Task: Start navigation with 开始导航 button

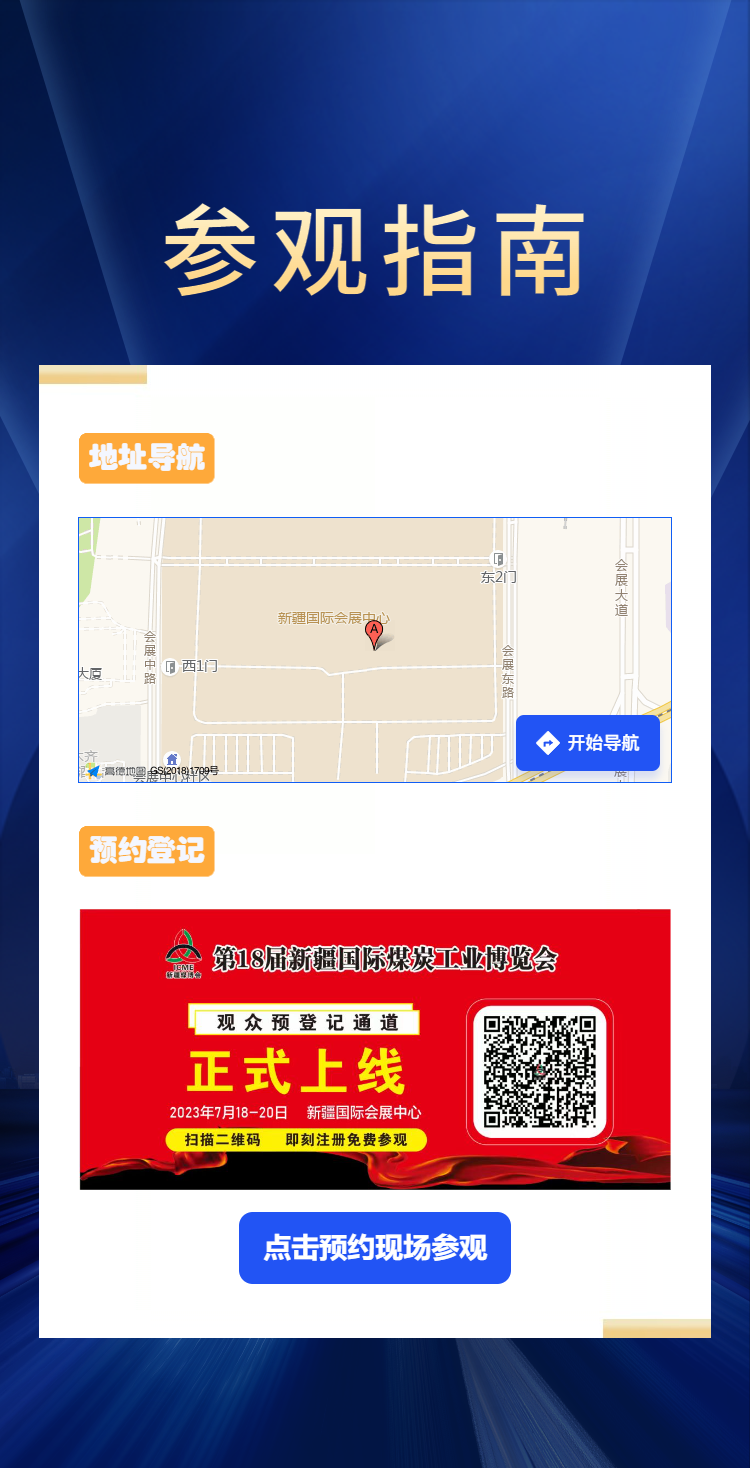Action: (588, 743)
